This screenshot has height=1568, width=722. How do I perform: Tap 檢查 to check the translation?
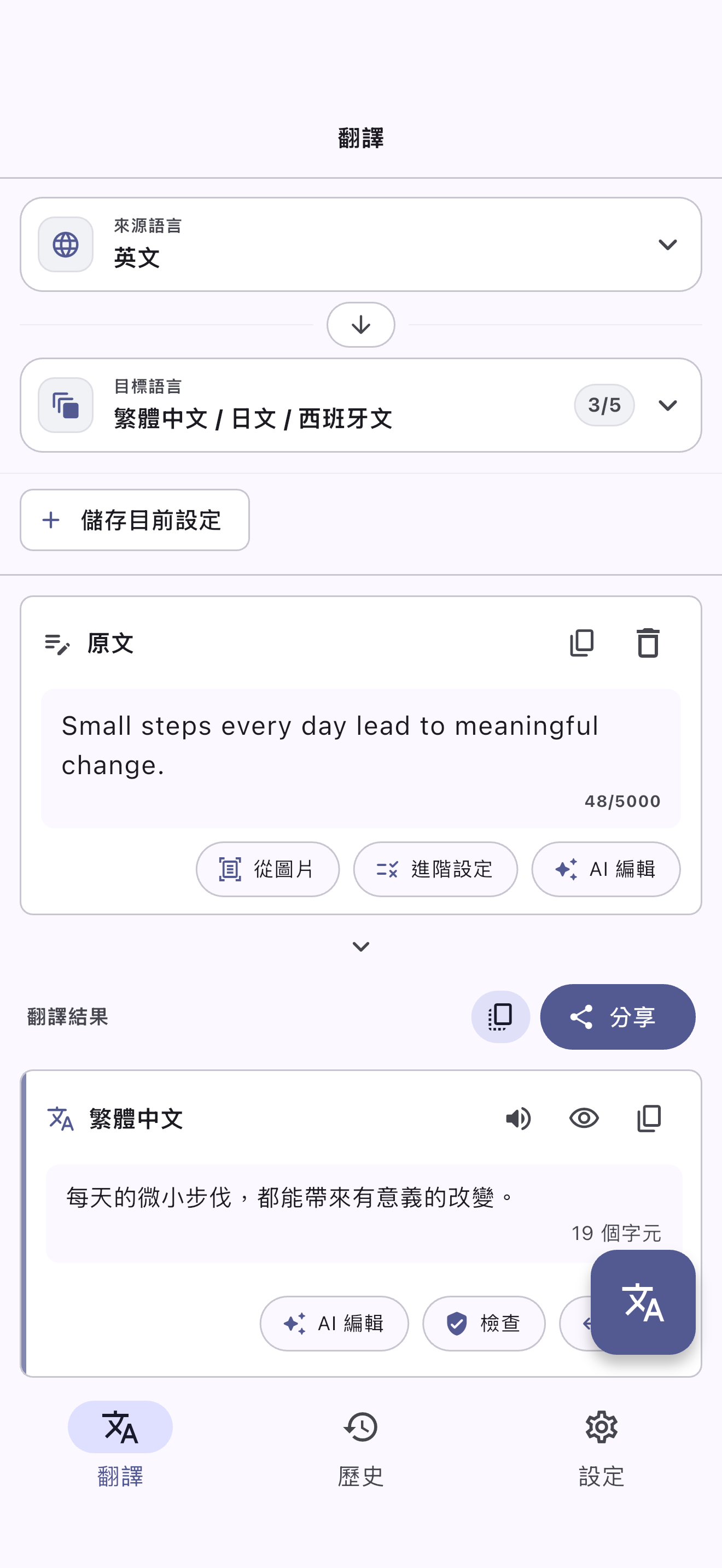point(484,1323)
